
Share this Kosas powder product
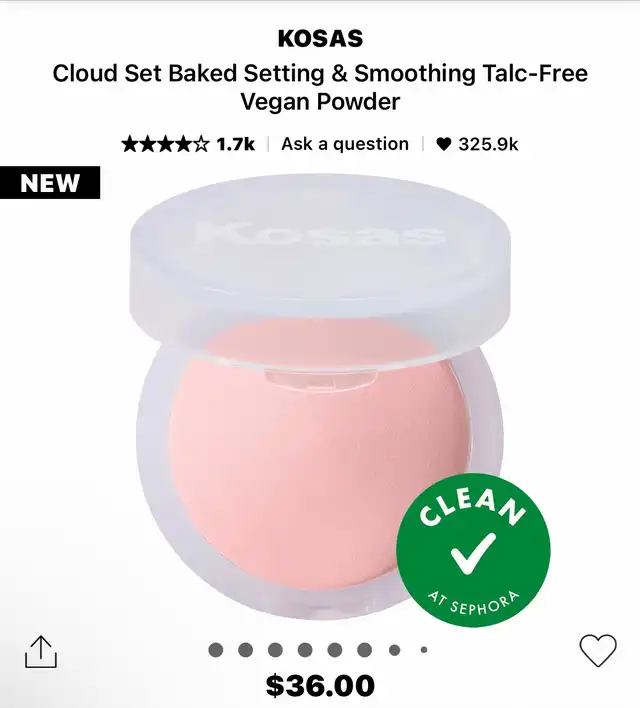(40, 651)
